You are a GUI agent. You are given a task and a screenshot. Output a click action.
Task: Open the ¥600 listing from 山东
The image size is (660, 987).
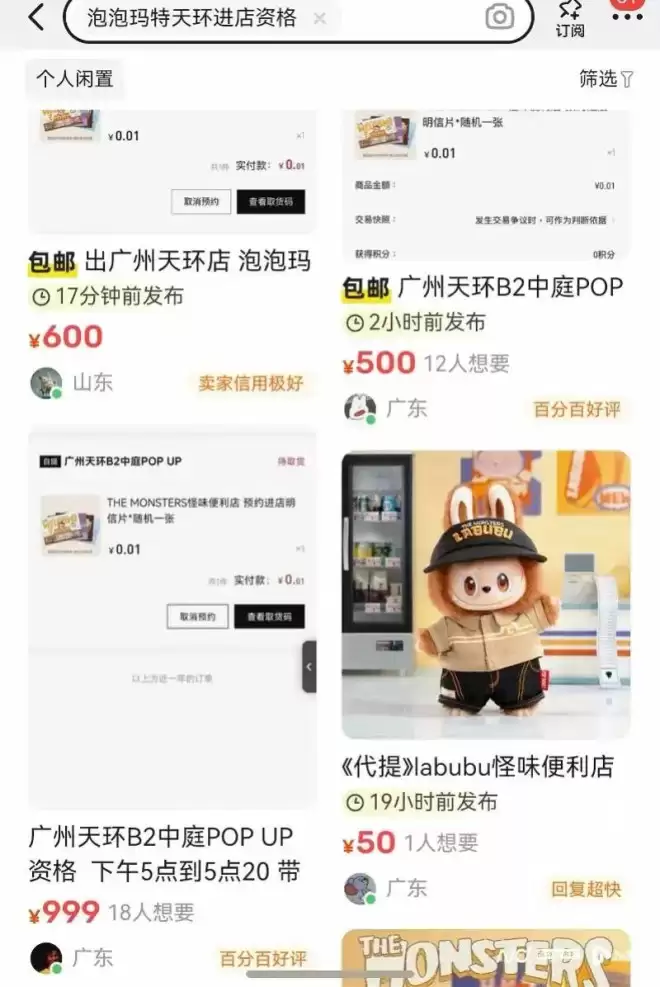coord(170,262)
